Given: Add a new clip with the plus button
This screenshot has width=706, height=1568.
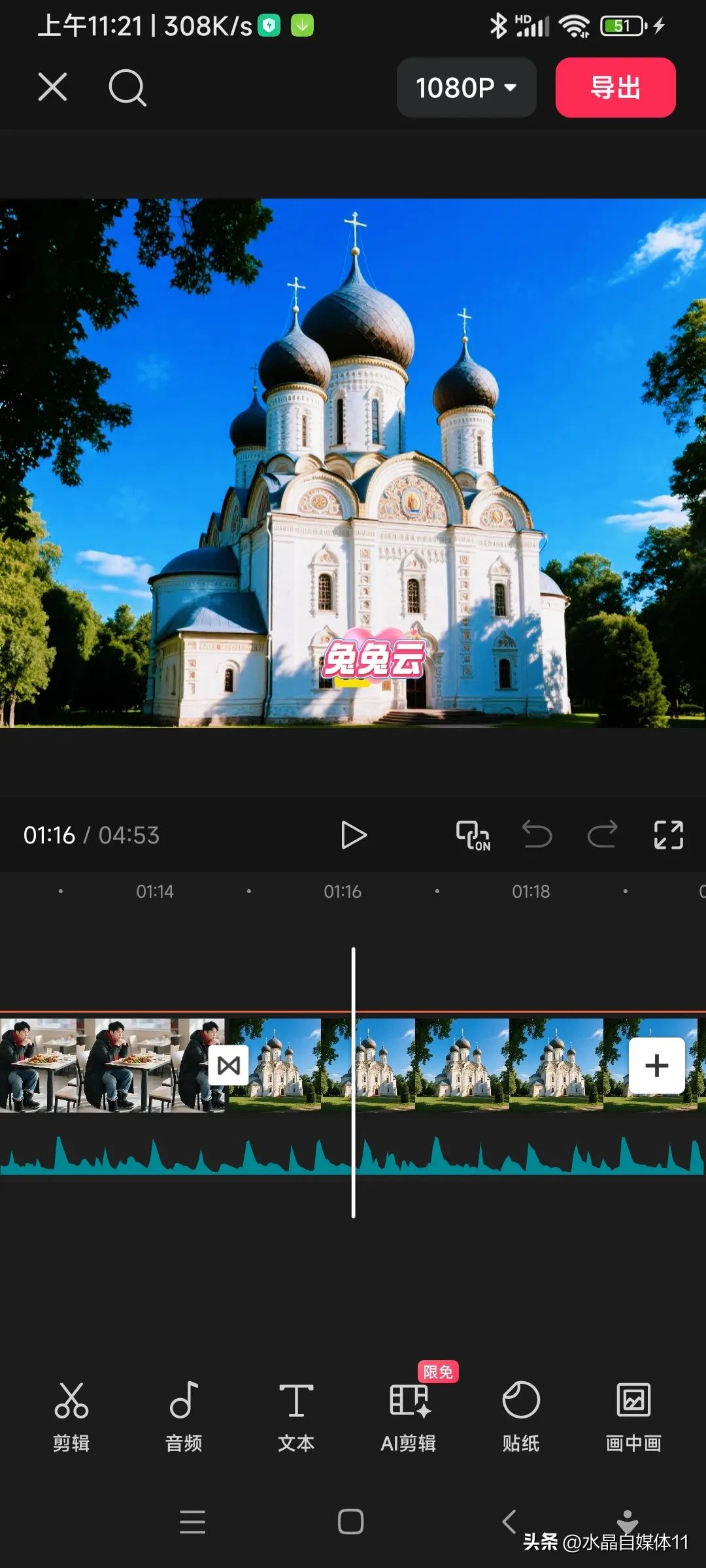Looking at the screenshot, I should (656, 1065).
